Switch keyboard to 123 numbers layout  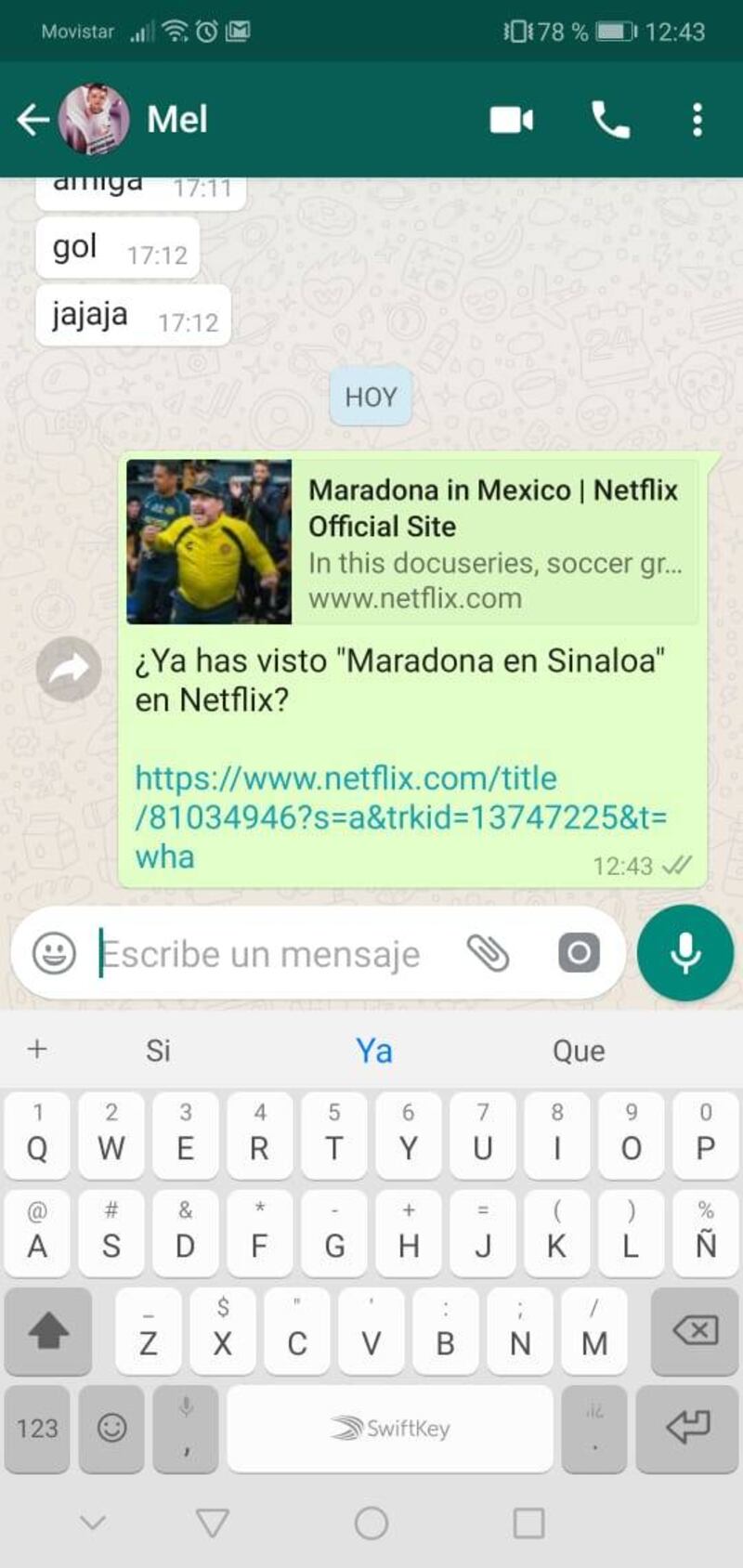click(37, 1428)
